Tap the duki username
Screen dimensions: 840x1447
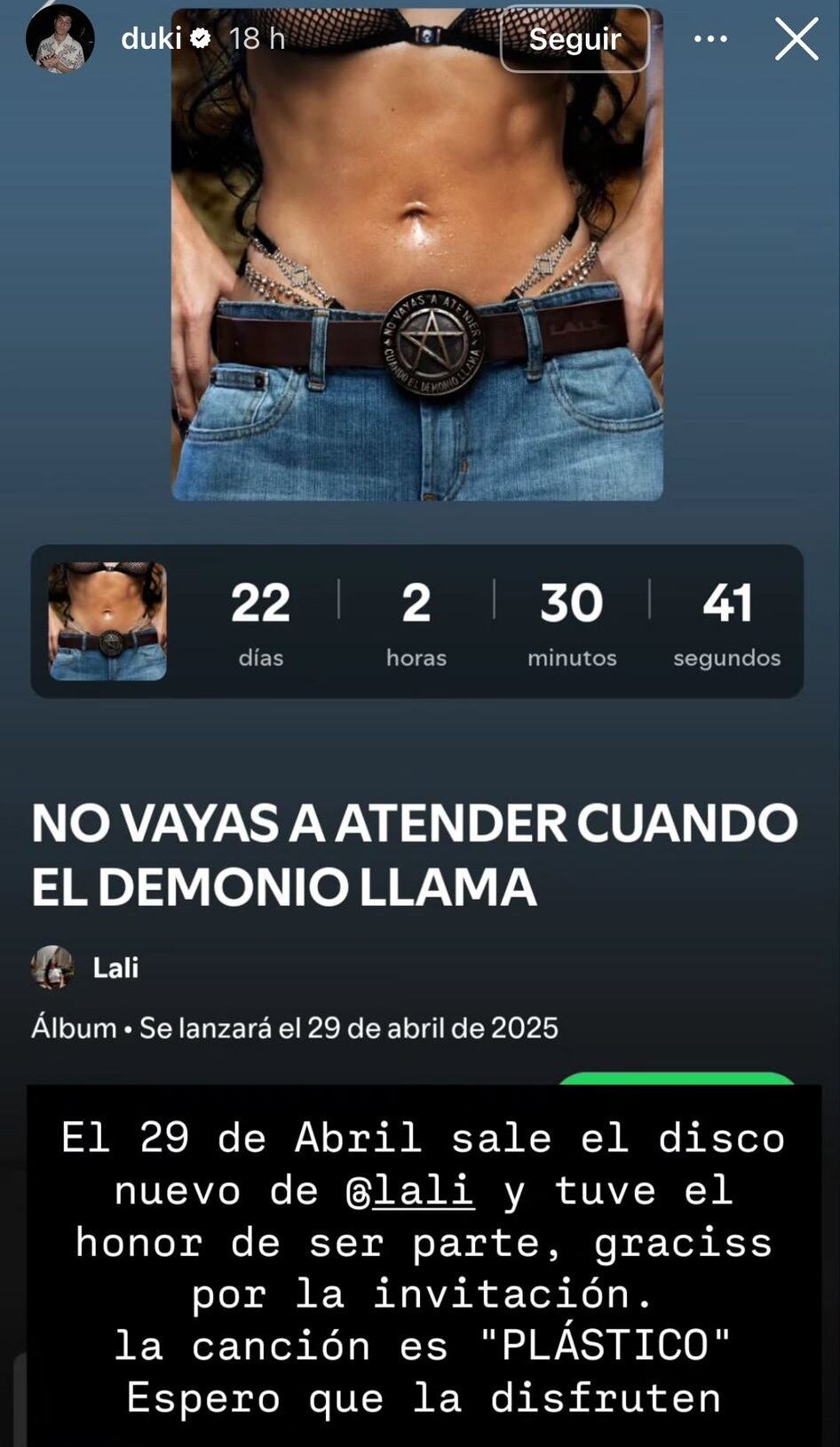click(151, 38)
